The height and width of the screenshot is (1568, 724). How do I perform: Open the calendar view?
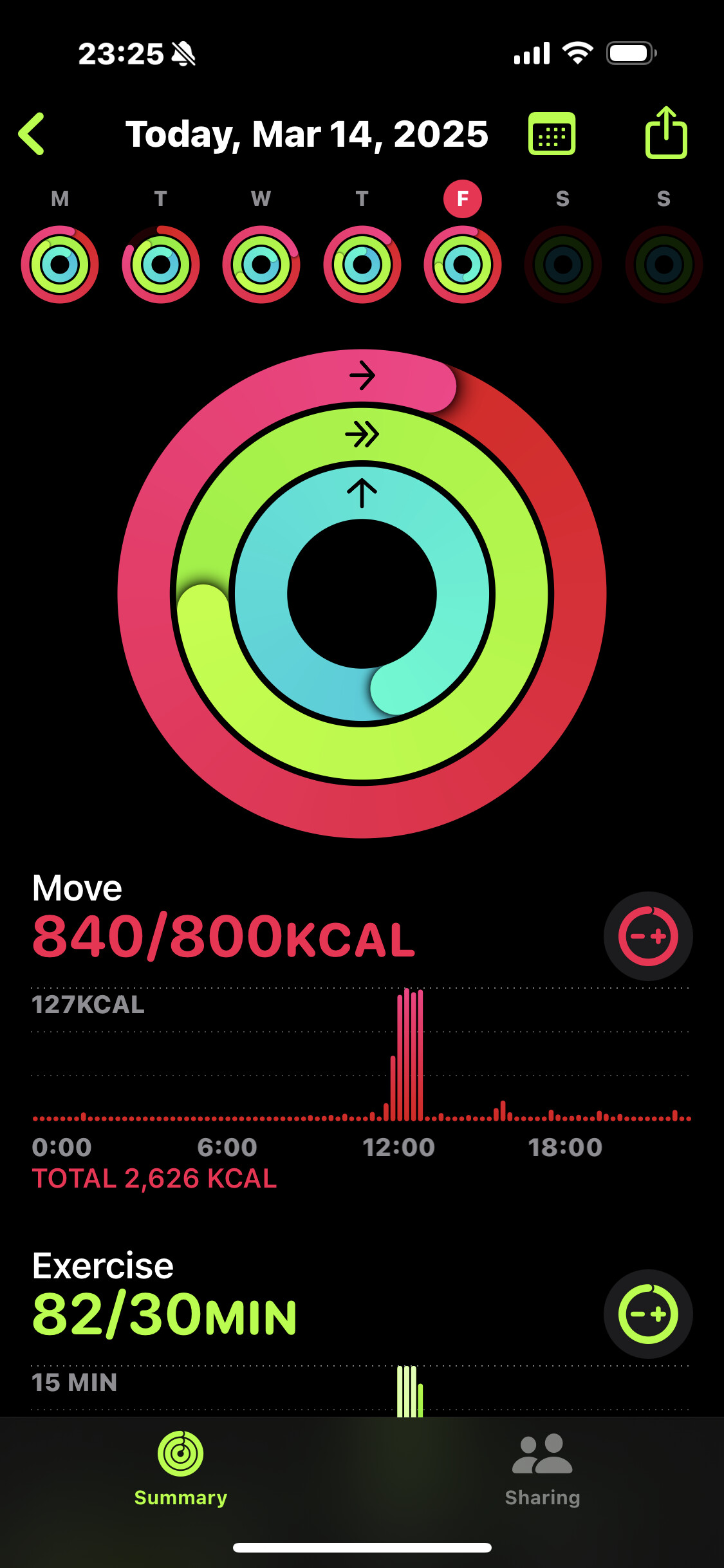pyautogui.click(x=552, y=134)
